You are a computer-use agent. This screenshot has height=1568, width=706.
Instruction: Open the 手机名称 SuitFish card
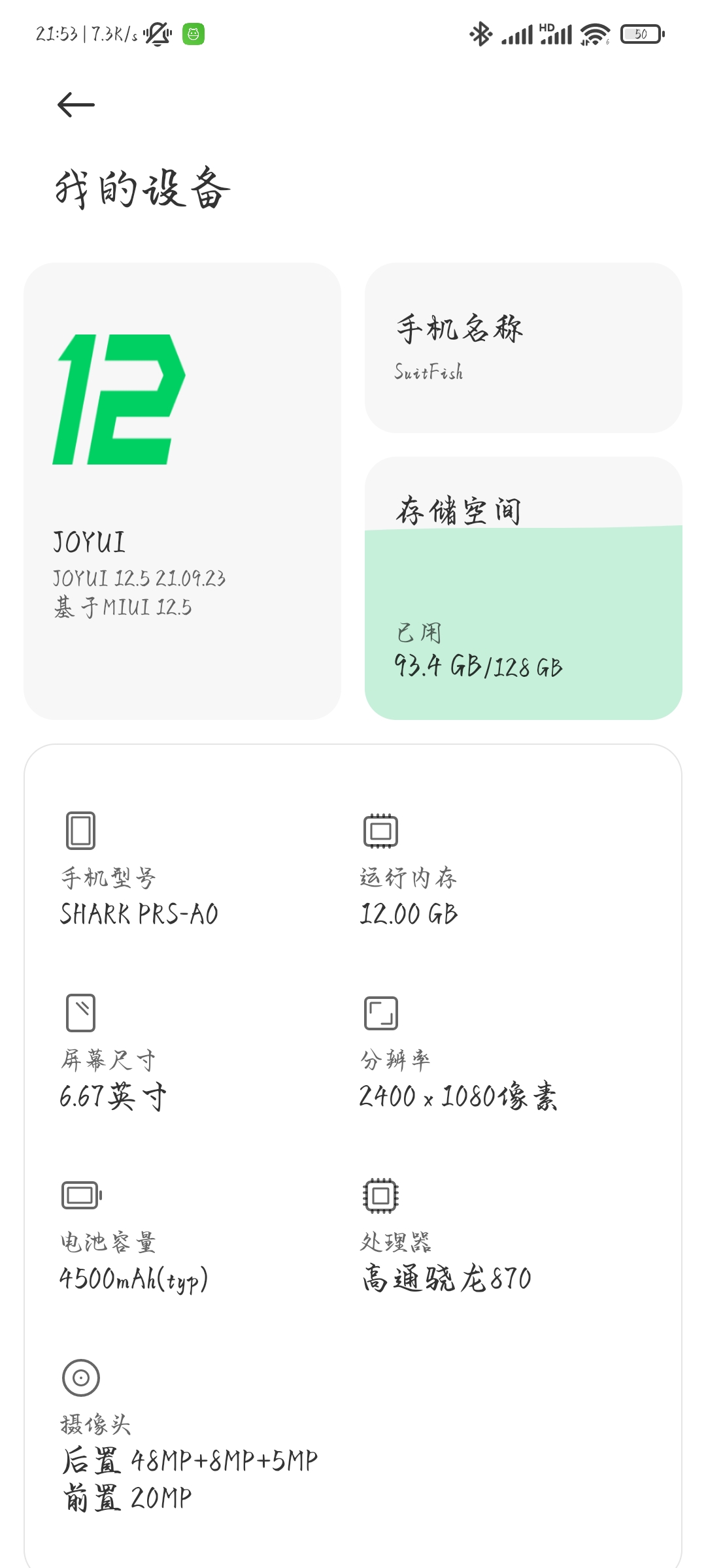(x=524, y=348)
